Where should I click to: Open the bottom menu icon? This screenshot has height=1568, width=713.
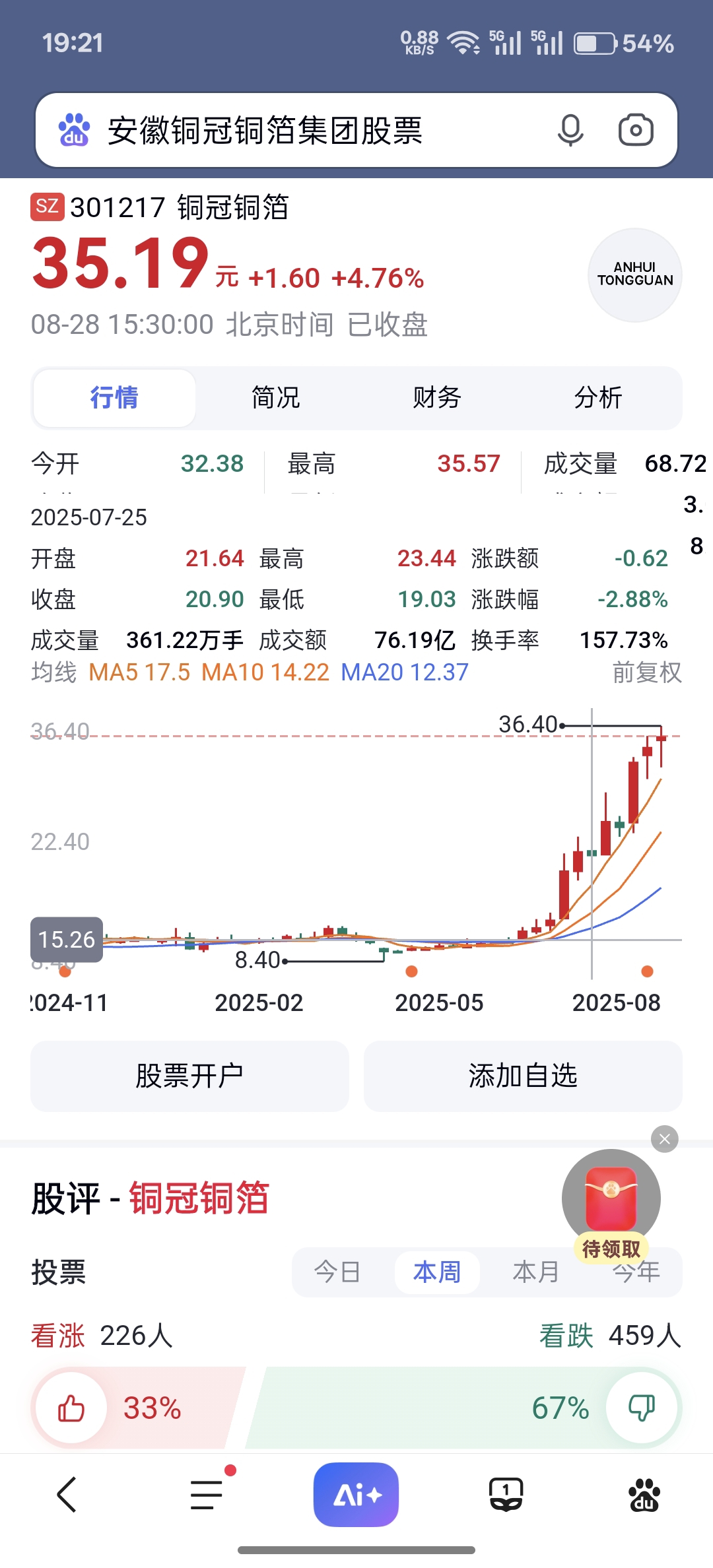click(x=207, y=1494)
